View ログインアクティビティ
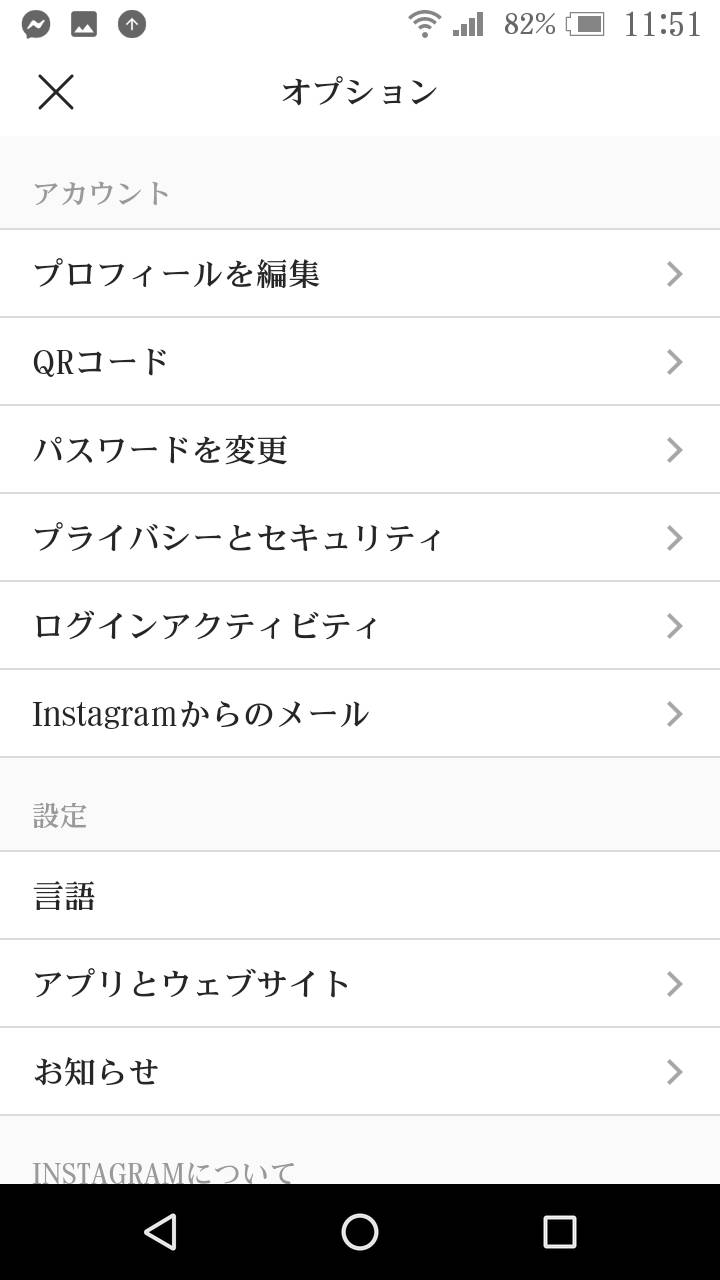 [x=360, y=626]
